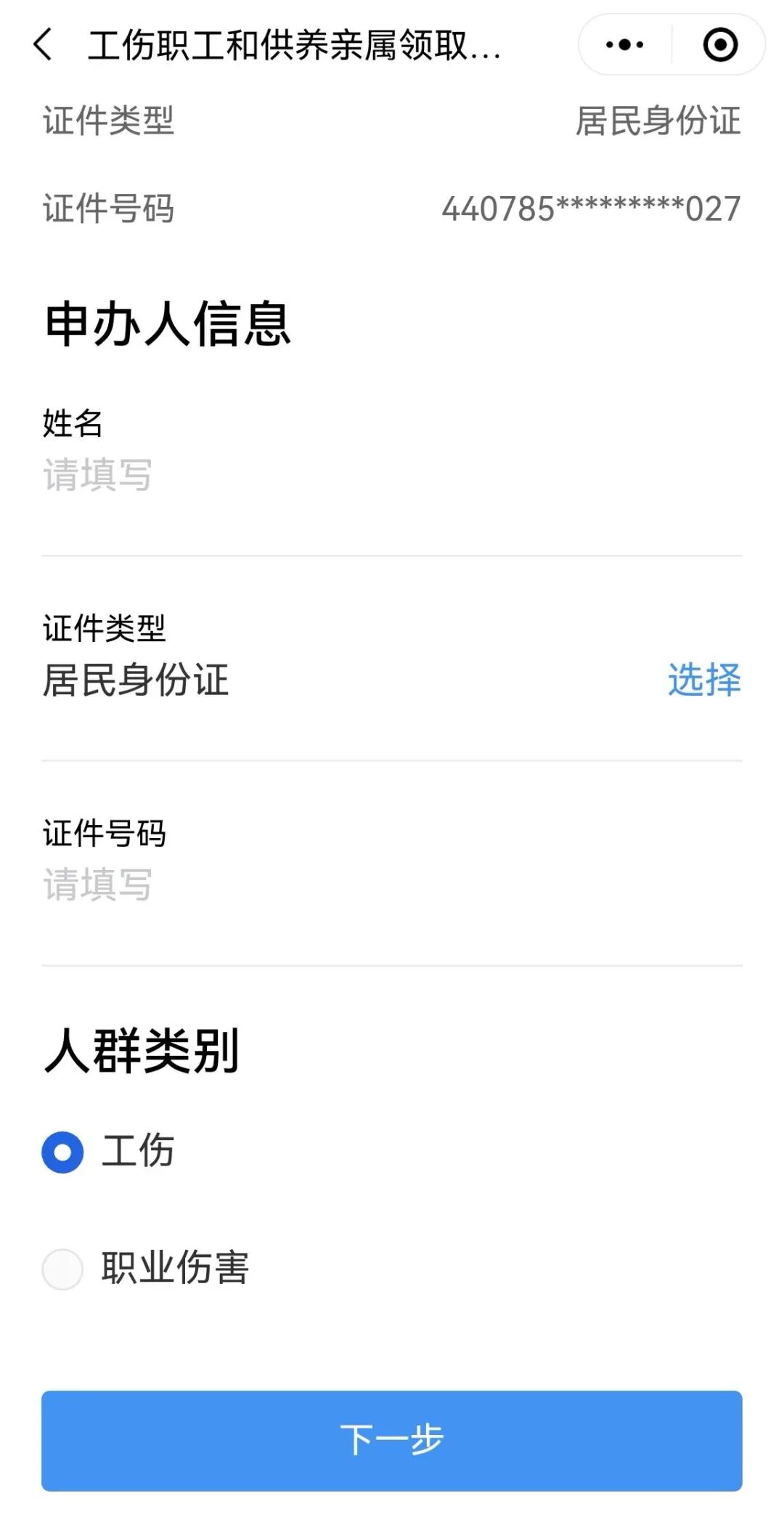Tap the 申办人信息 section header
The height and width of the screenshot is (1533, 784).
(x=168, y=324)
